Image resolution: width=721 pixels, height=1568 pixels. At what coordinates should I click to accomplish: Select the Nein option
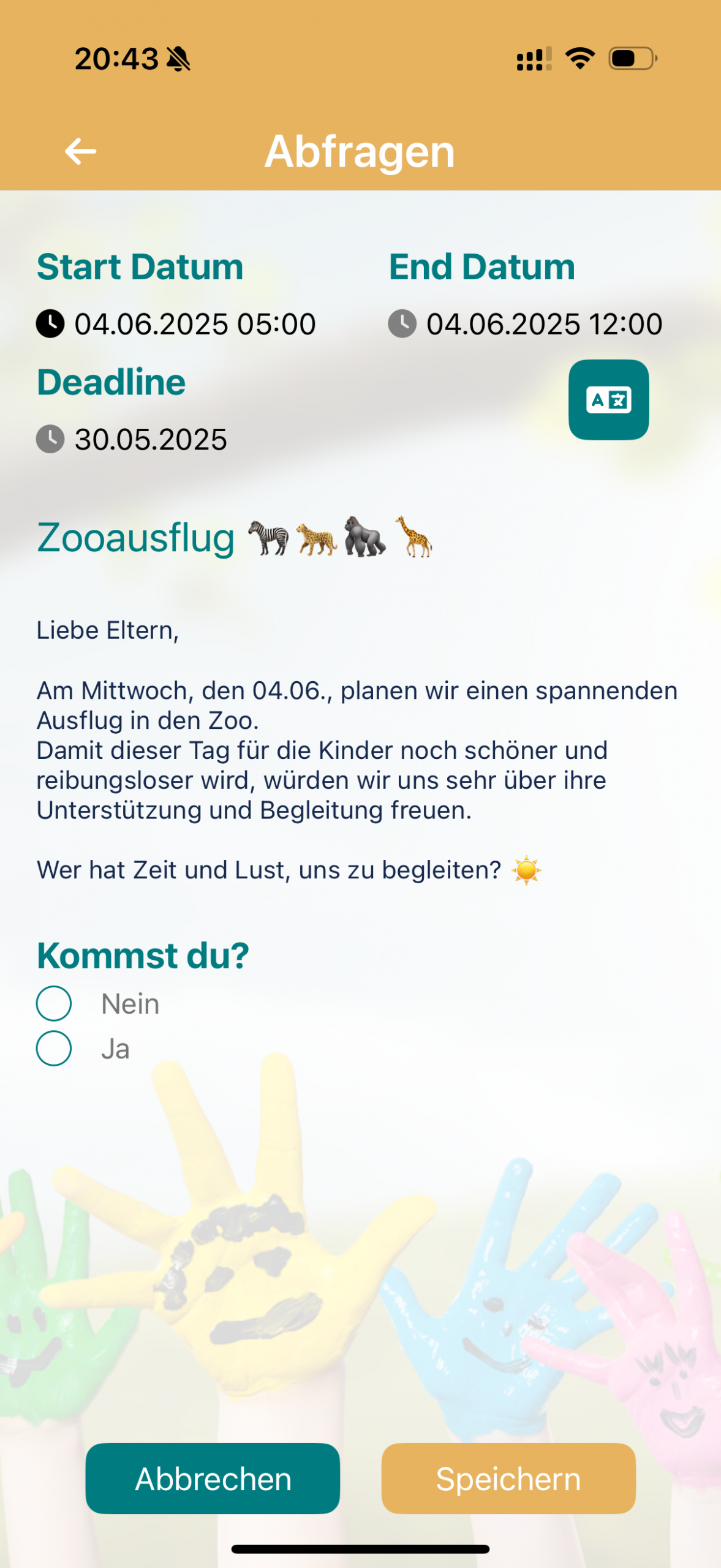(x=54, y=1003)
